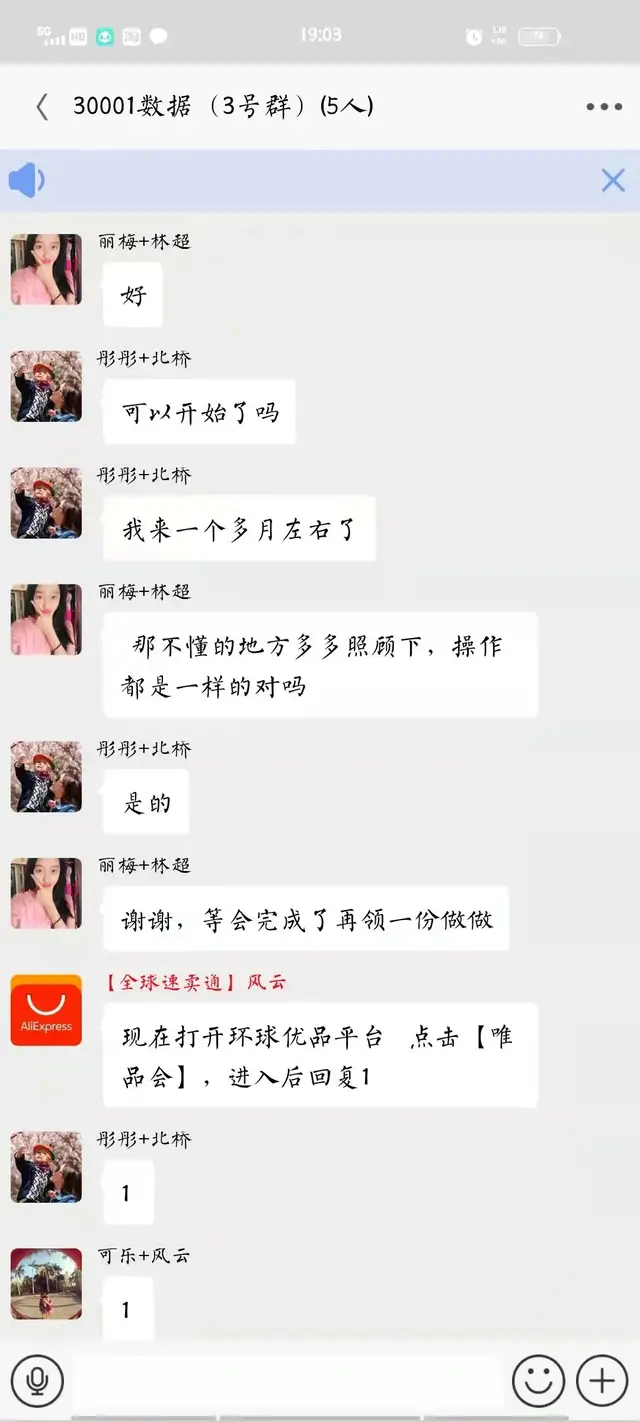Switch to voice message input
640x1422 pixels.
[x=38, y=1381]
